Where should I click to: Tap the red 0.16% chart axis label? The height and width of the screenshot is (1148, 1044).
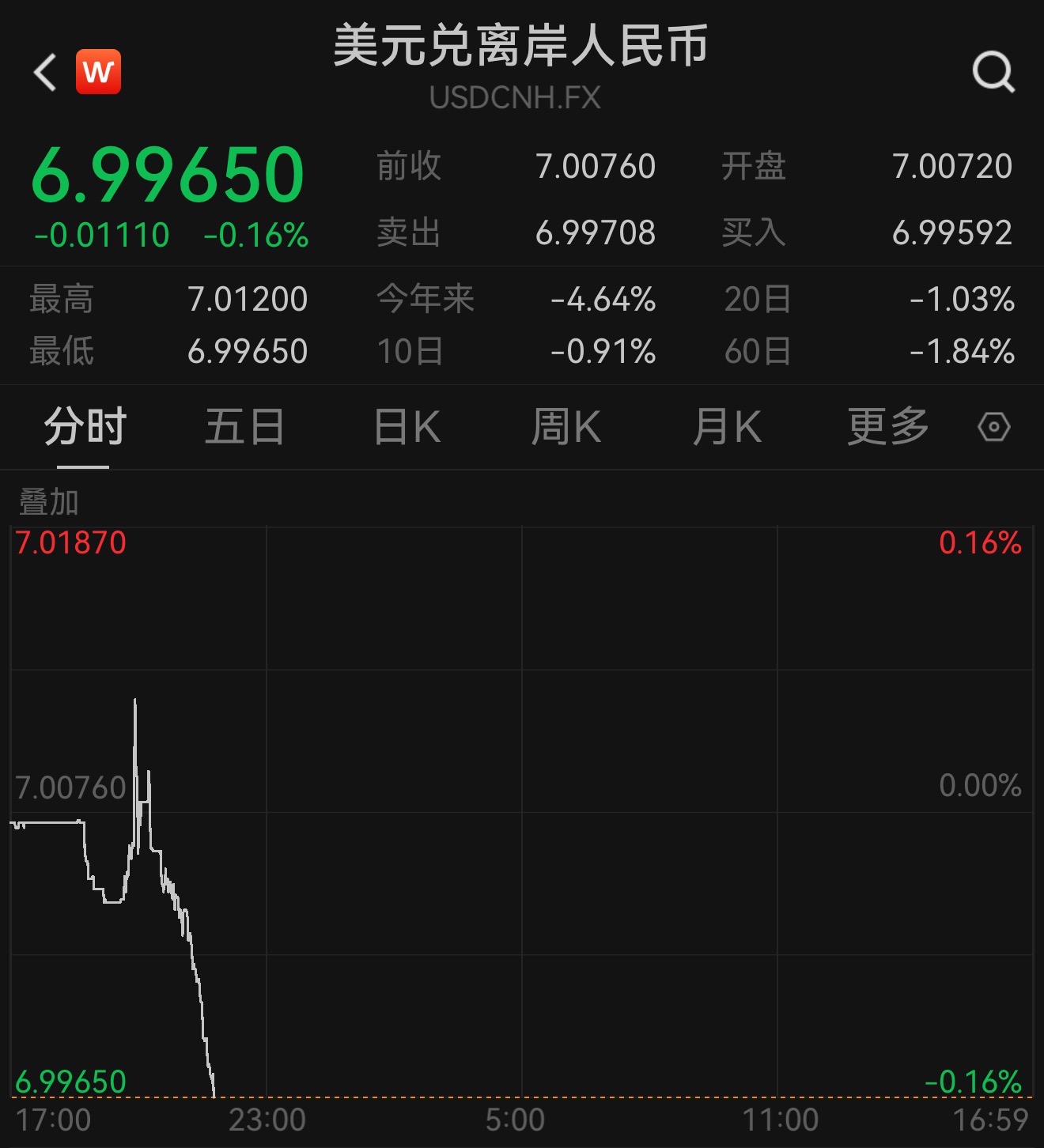point(980,543)
